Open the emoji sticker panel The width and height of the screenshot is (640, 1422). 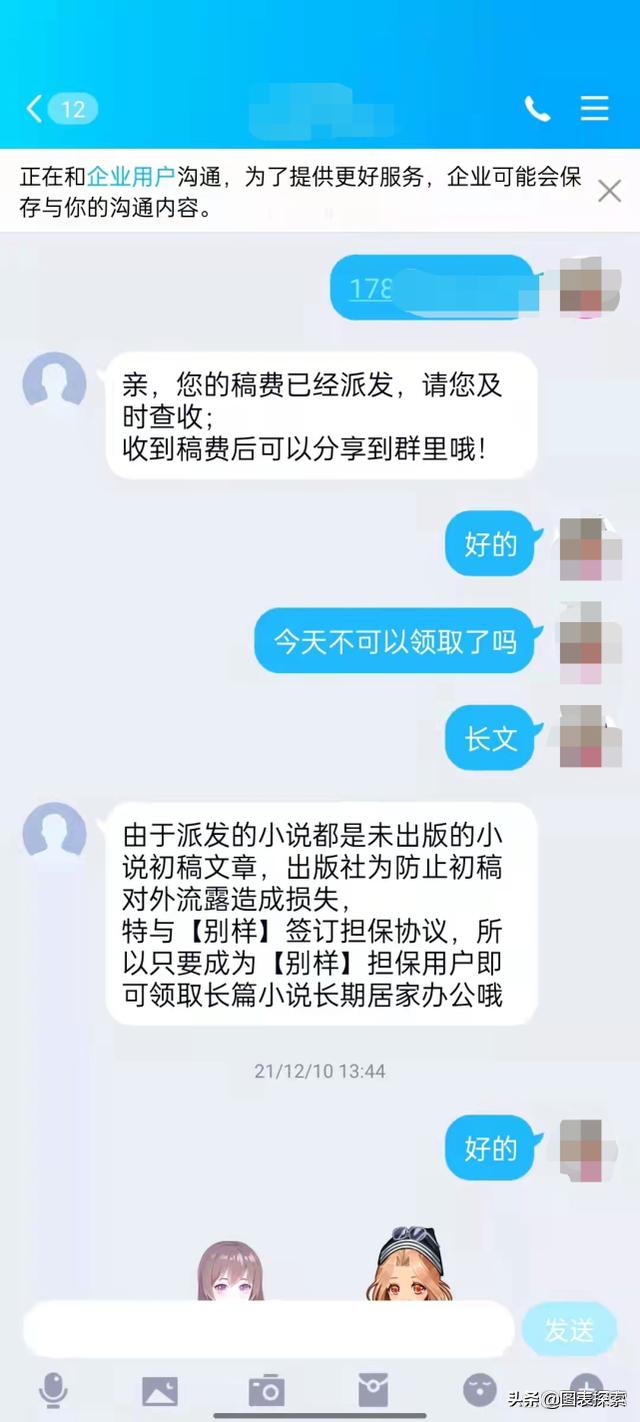pos(480,1389)
